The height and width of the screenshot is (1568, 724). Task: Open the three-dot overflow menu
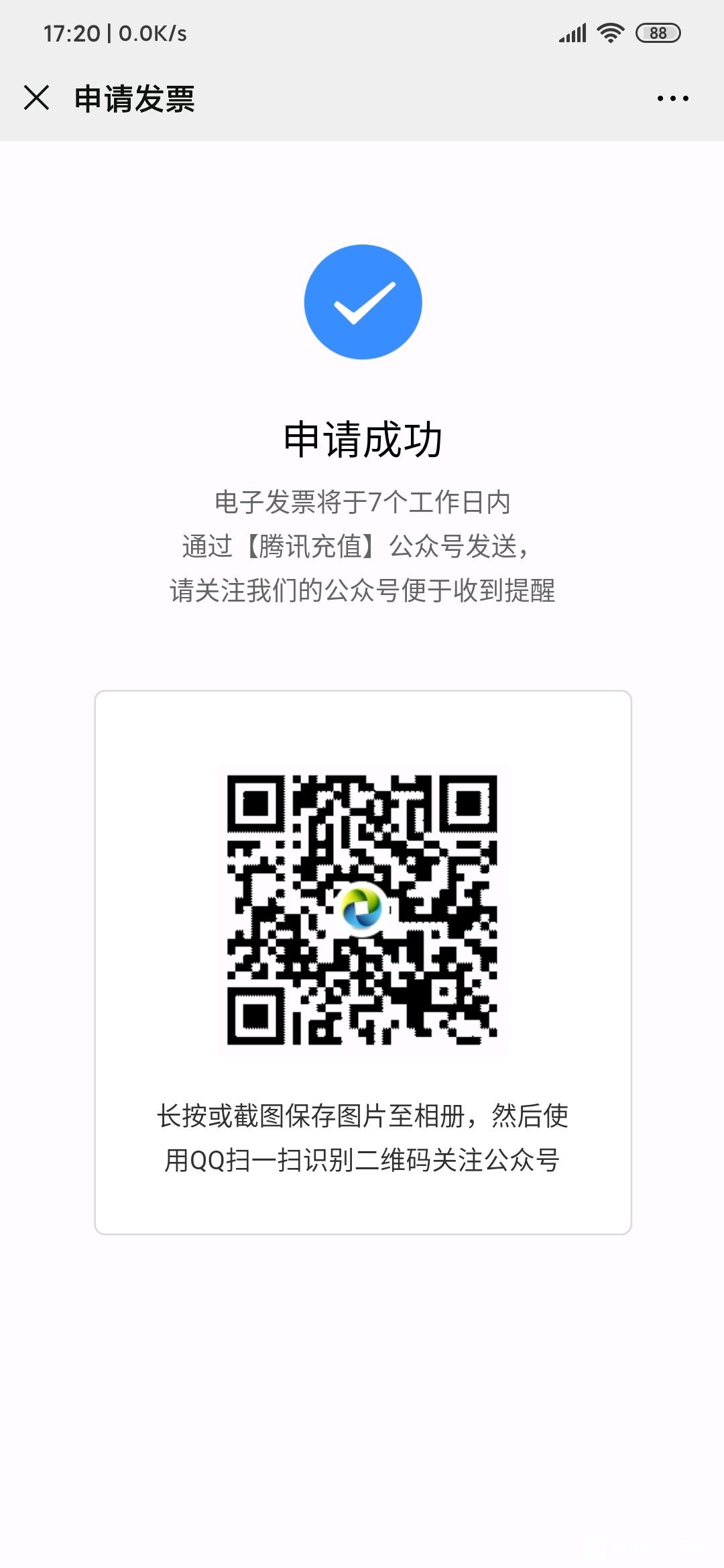pyautogui.click(x=672, y=99)
